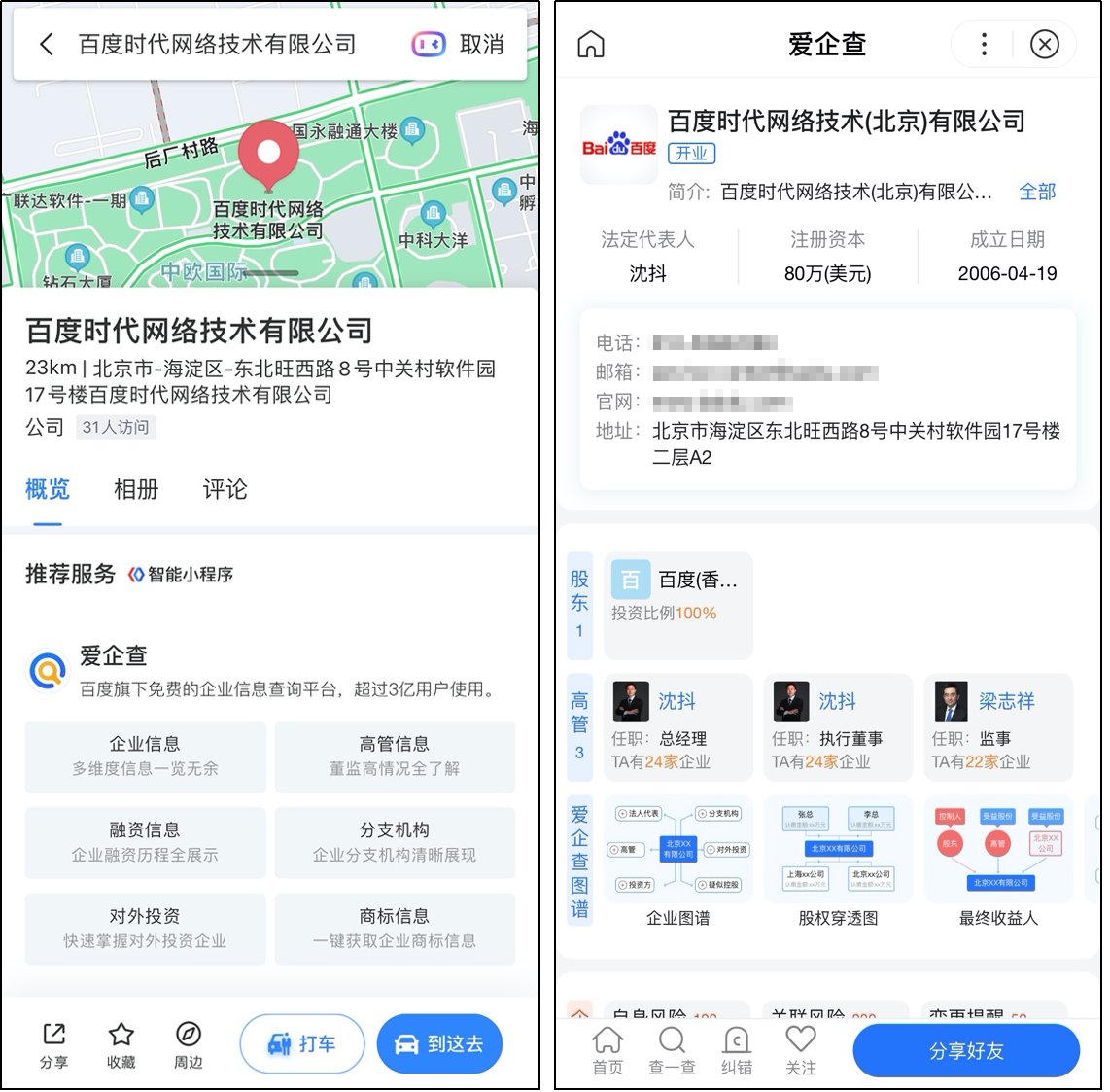Go back from the company search bar
1110x1092 pixels.
pyautogui.click(x=46, y=44)
